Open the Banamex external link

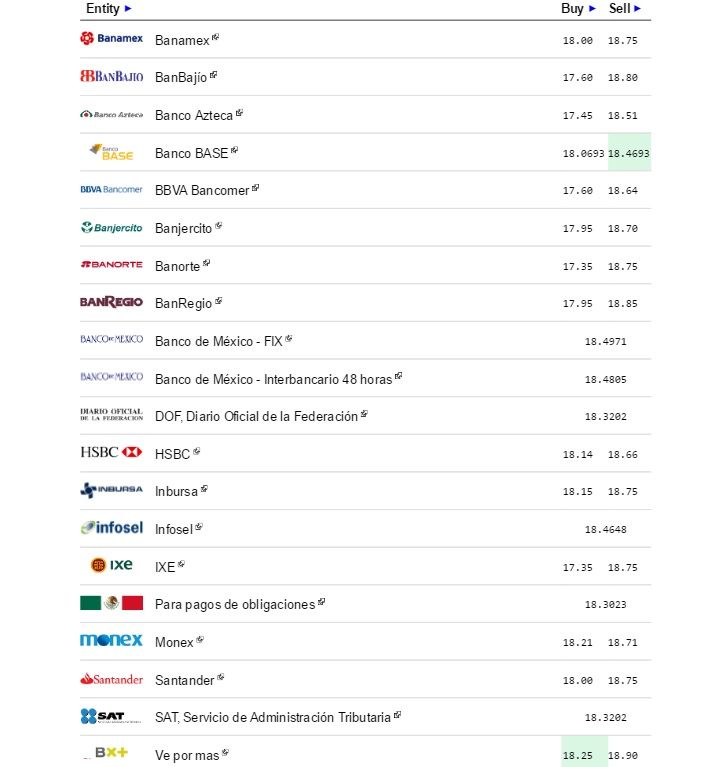click(182, 40)
